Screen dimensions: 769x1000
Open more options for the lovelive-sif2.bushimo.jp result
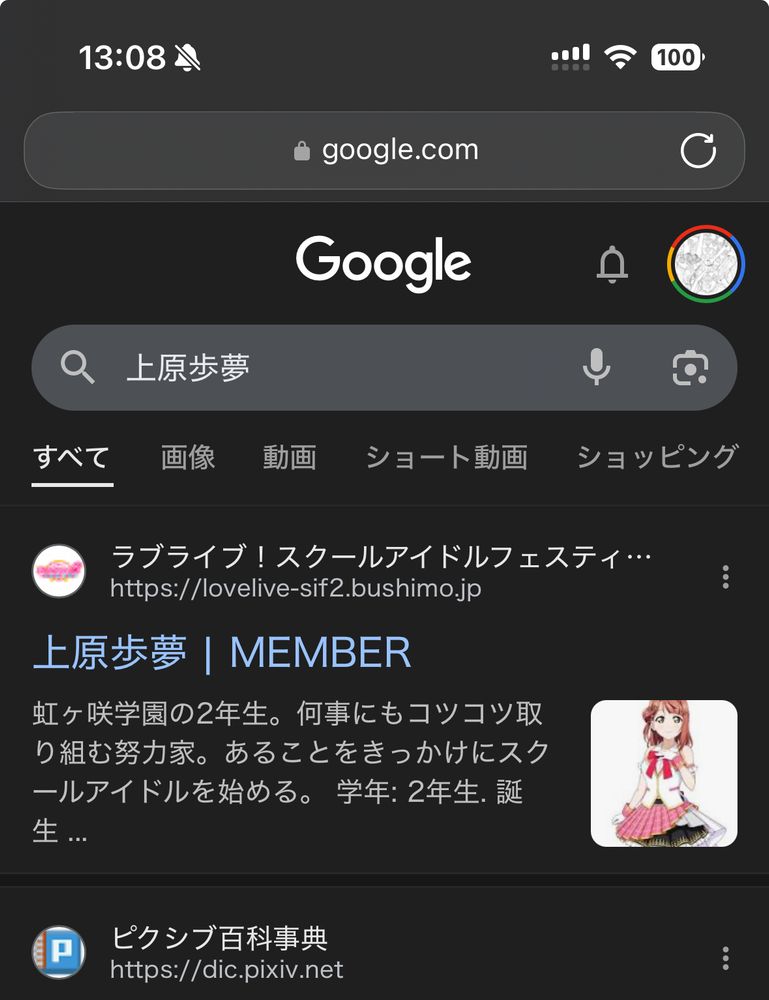[725, 577]
